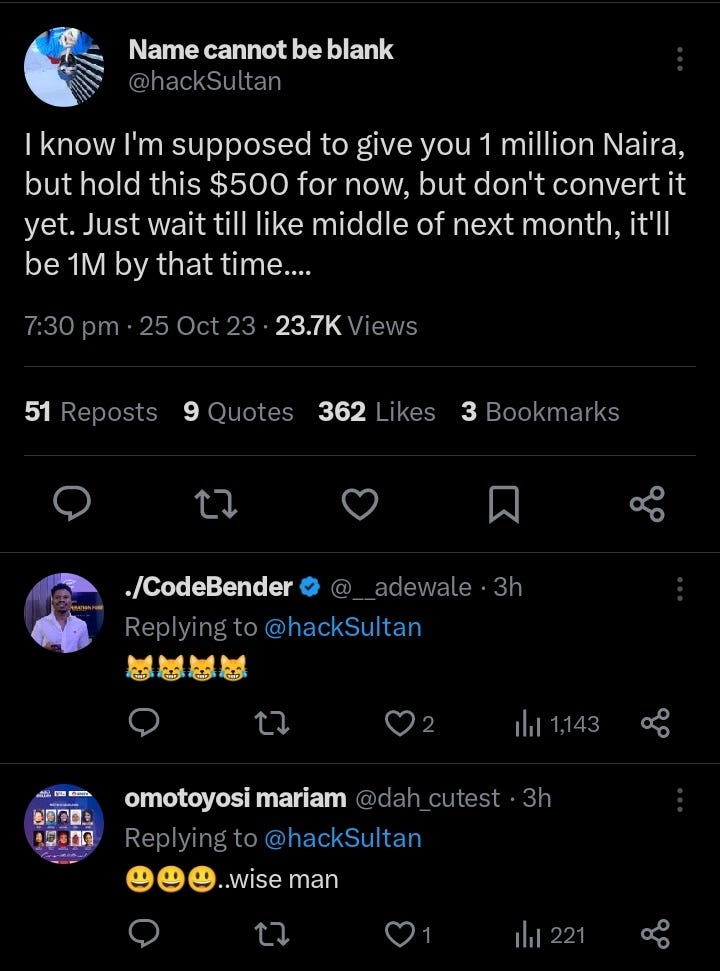Open overflow menu on omotoyosi mariam's reply

[x=680, y=799]
